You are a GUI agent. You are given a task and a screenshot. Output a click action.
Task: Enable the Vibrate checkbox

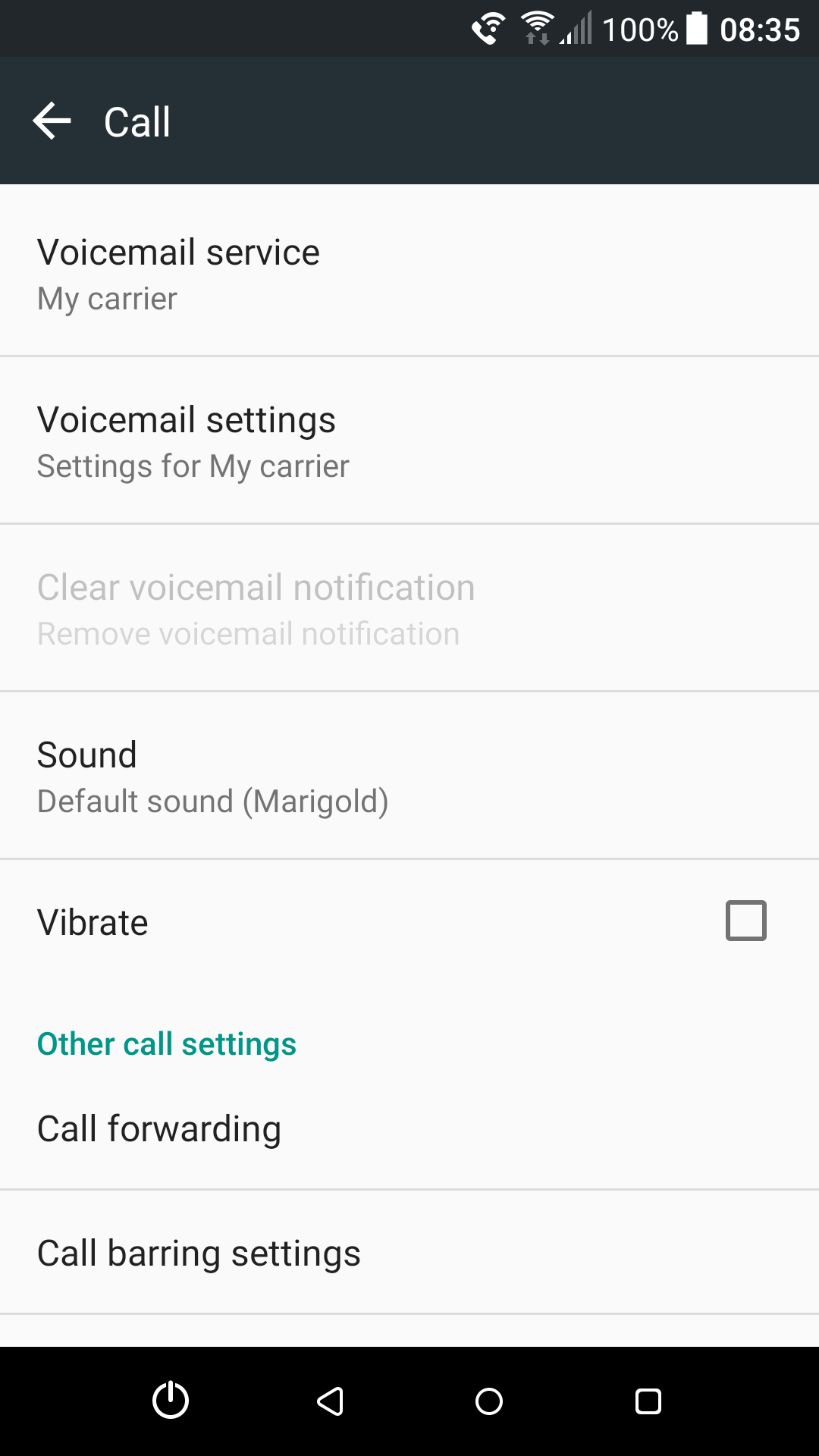click(746, 921)
